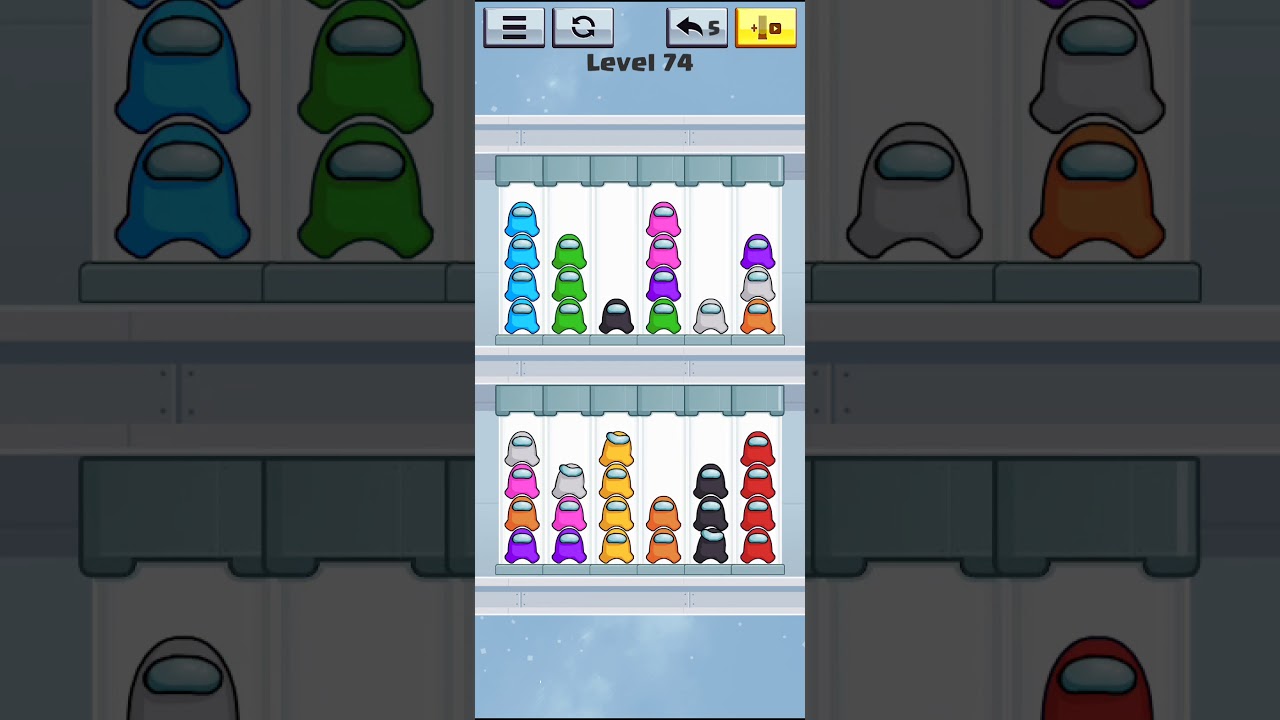Restart the level
The image size is (1280, 720).
(583, 27)
